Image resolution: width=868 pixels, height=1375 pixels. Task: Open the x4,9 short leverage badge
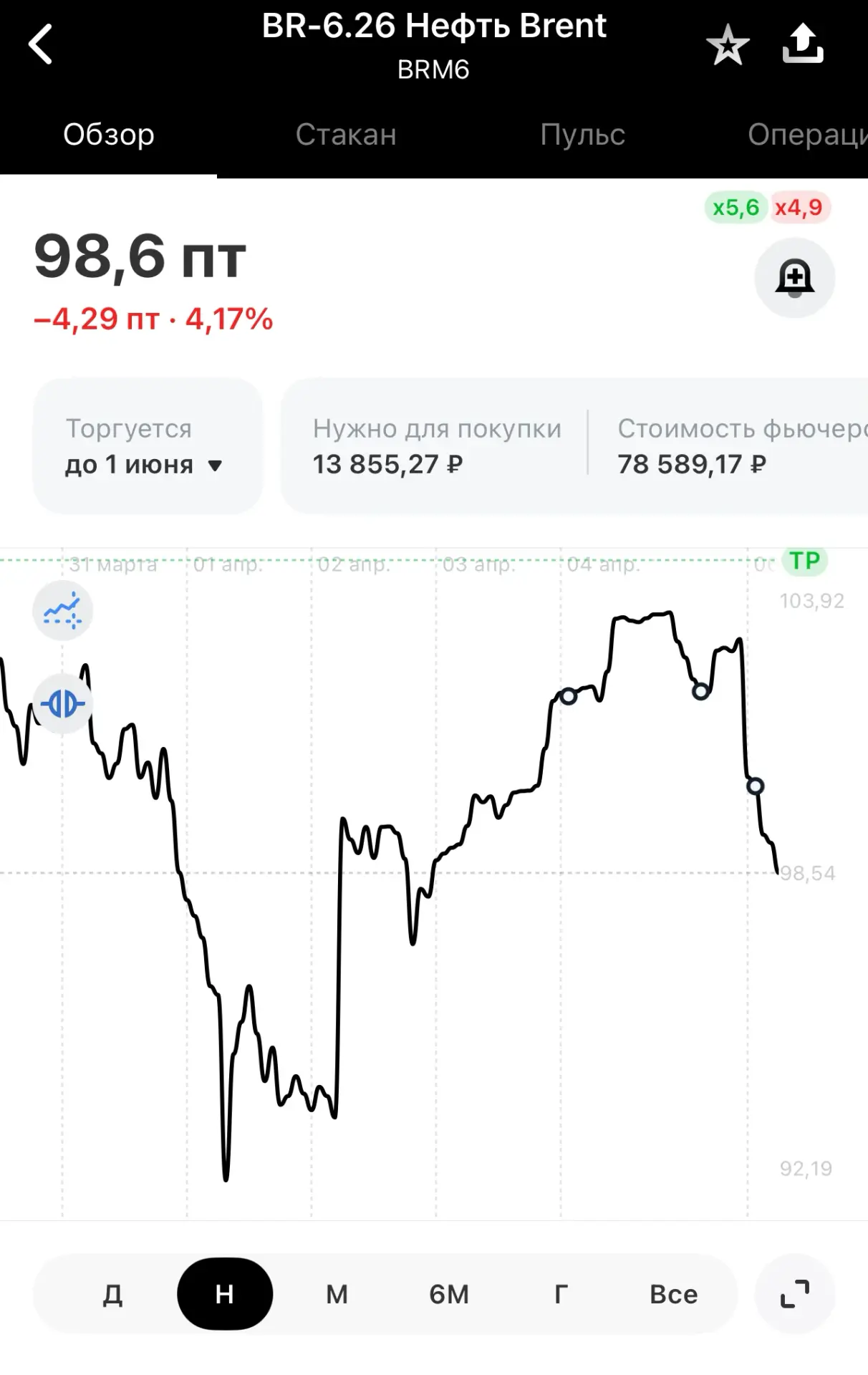799,208
